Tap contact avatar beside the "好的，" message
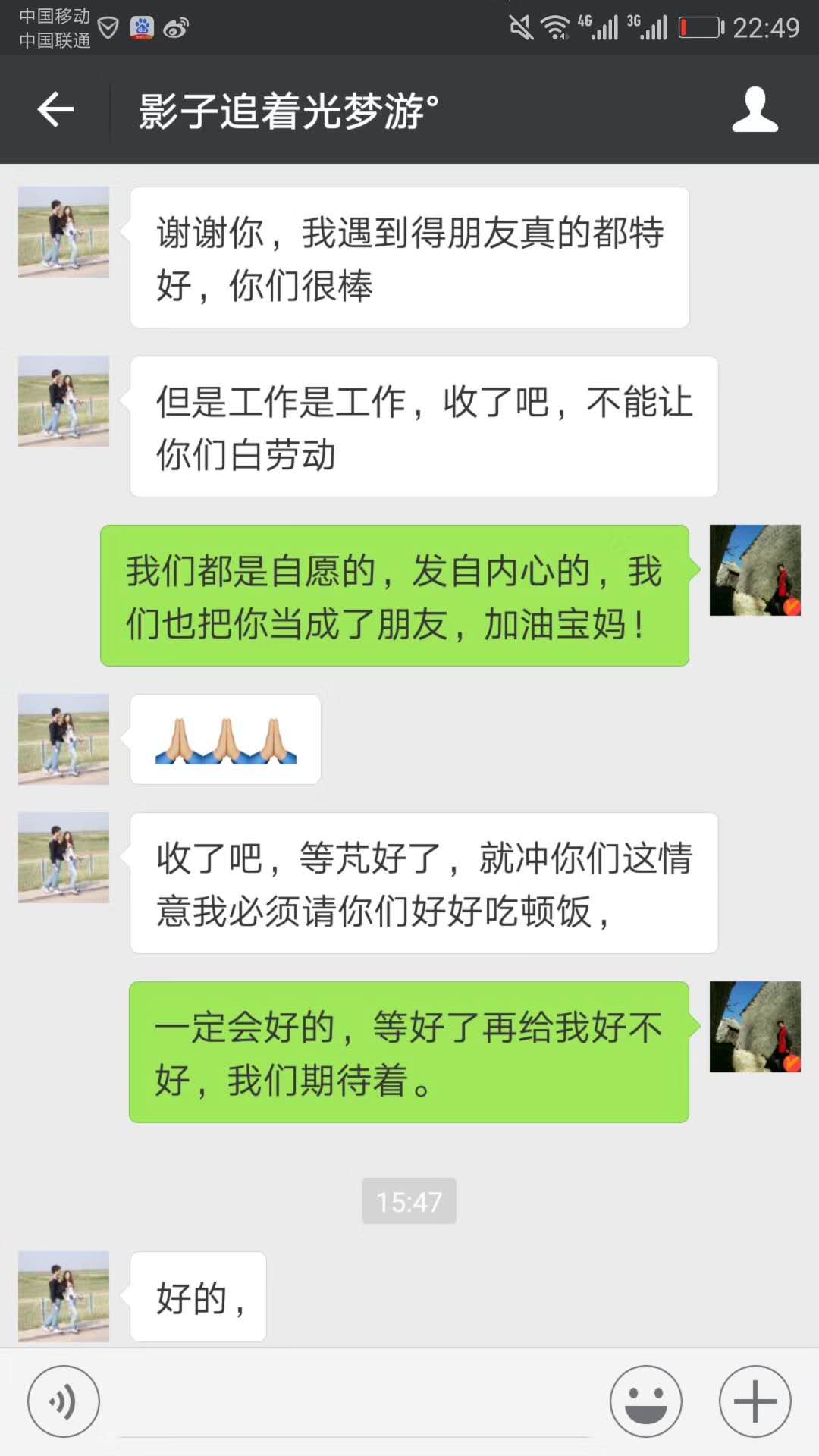The width and height of the screenshot is (819, 1456). click(x=64, y=1297)
